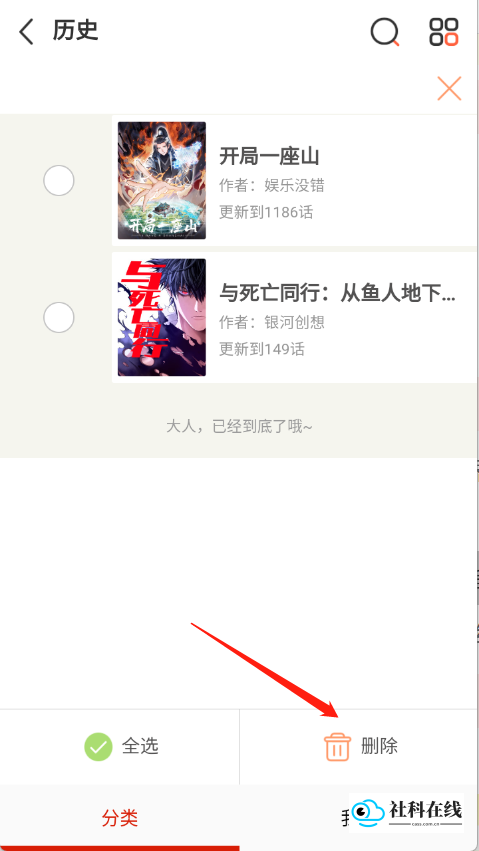This screenshot has width=479, height=851.
Task: Go back from the 历史 page
Action: (26, 31)
